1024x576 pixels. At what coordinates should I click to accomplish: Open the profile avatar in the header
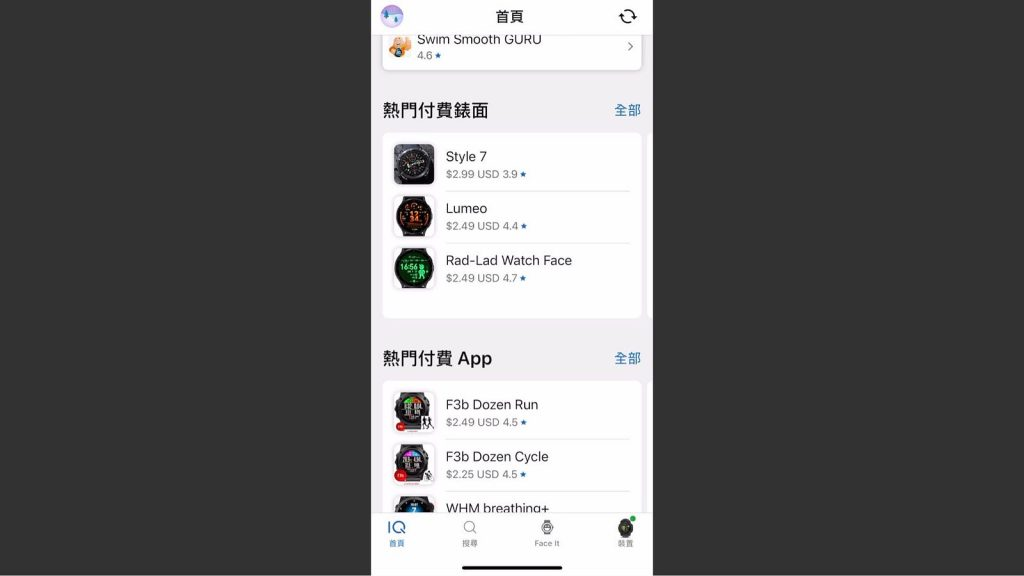coord(392,16)
